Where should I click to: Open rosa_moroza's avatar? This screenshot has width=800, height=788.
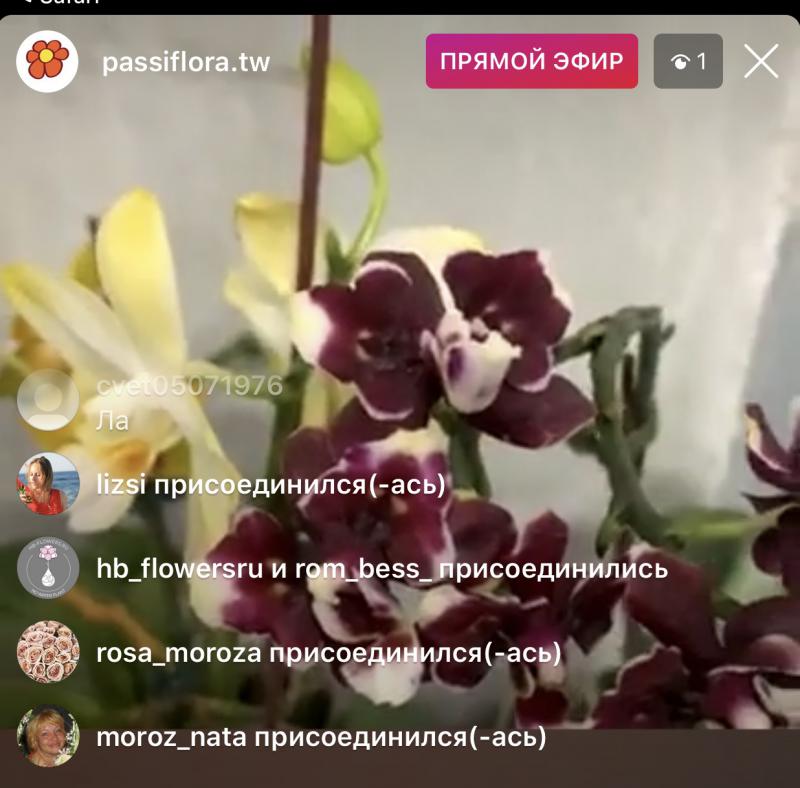pyautogui.click(x=47, y=652)
